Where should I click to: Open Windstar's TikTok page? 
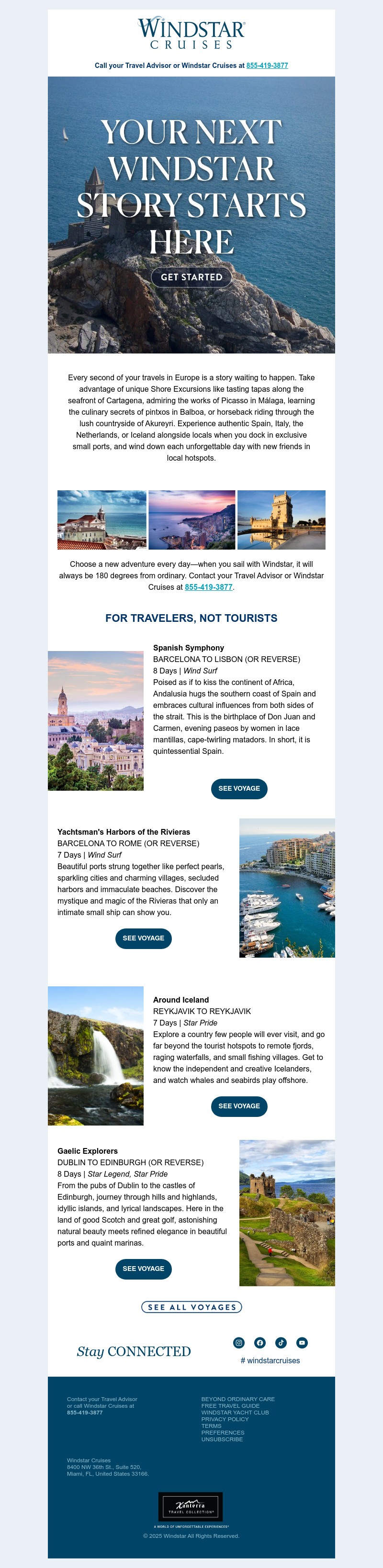click(281, 1343)
